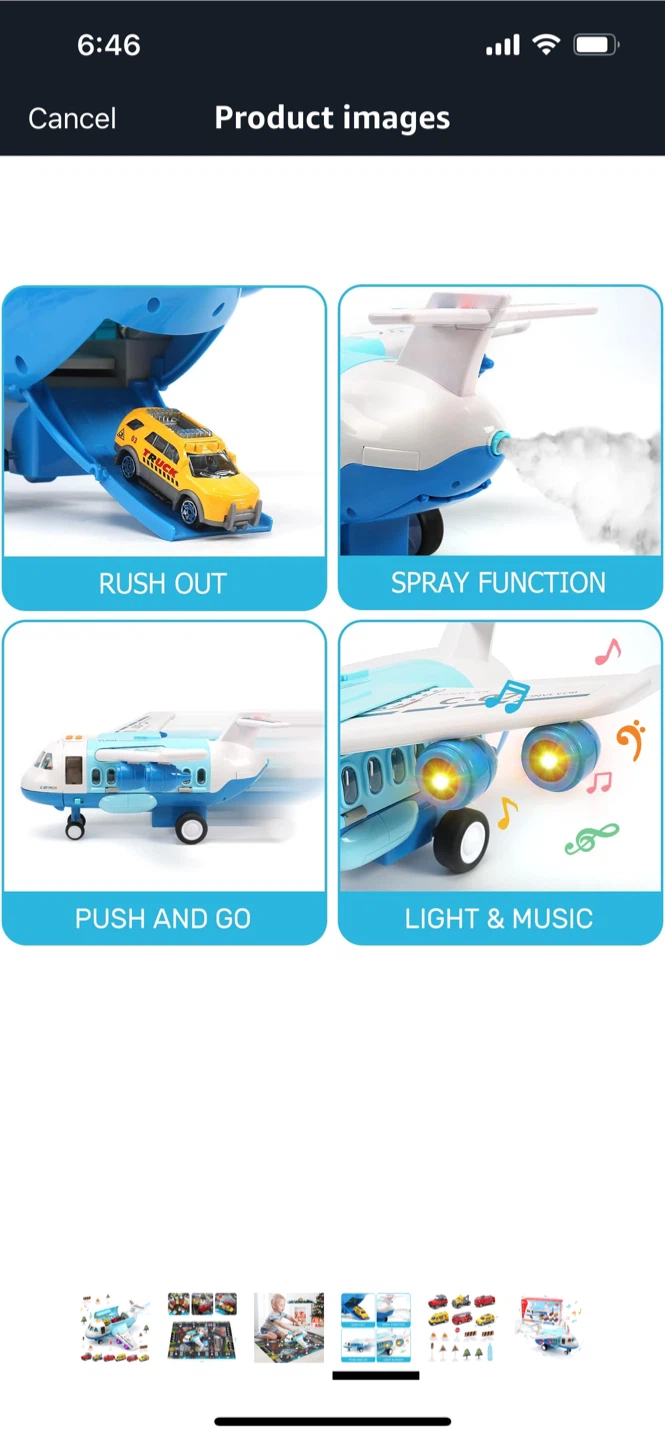Screen dimensions: 665x1440
Task: Open the last thumbnail with packaging box
Action: tap(548, 1327)
